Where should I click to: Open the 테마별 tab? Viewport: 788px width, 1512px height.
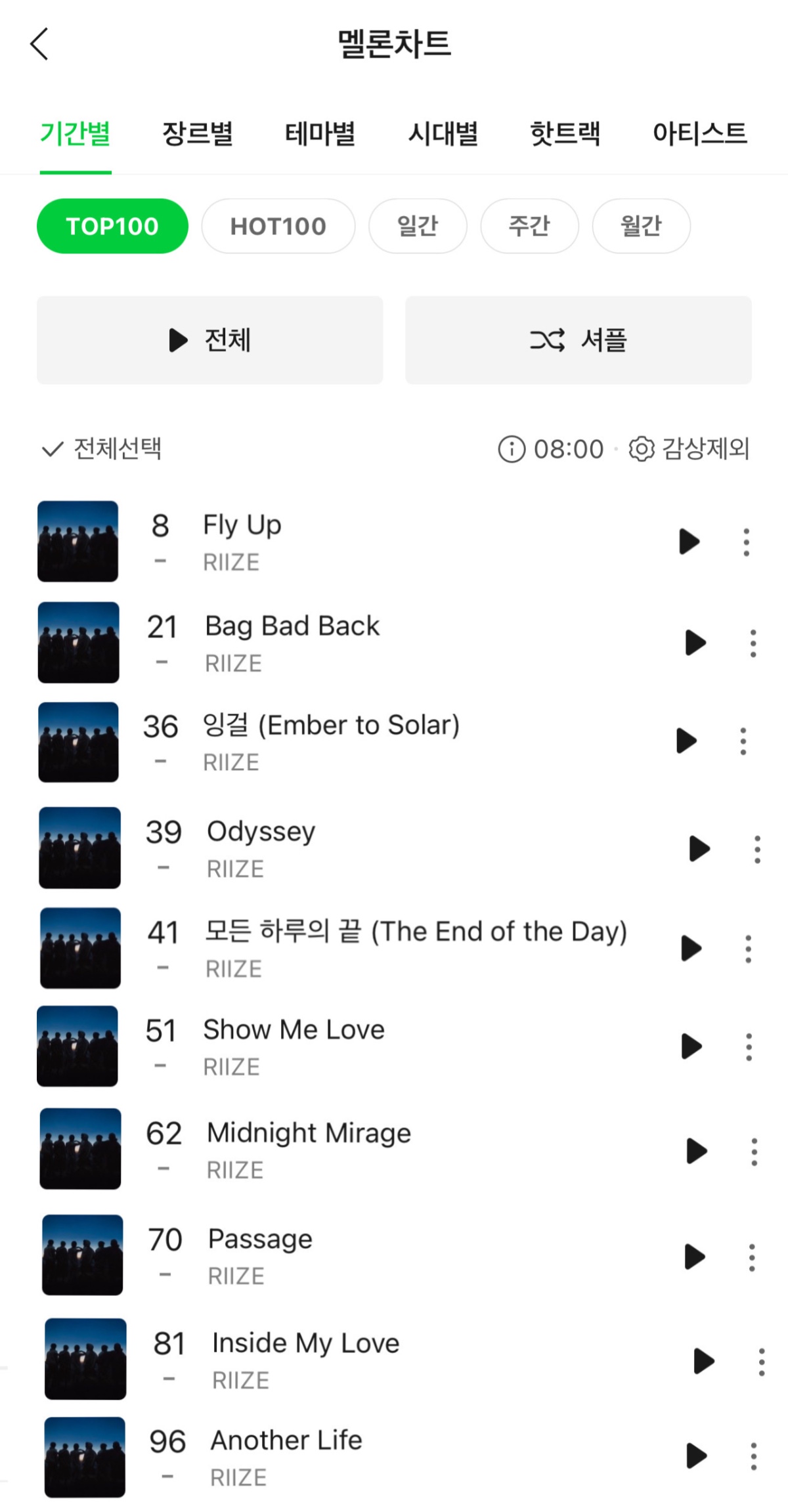[320, 133]
